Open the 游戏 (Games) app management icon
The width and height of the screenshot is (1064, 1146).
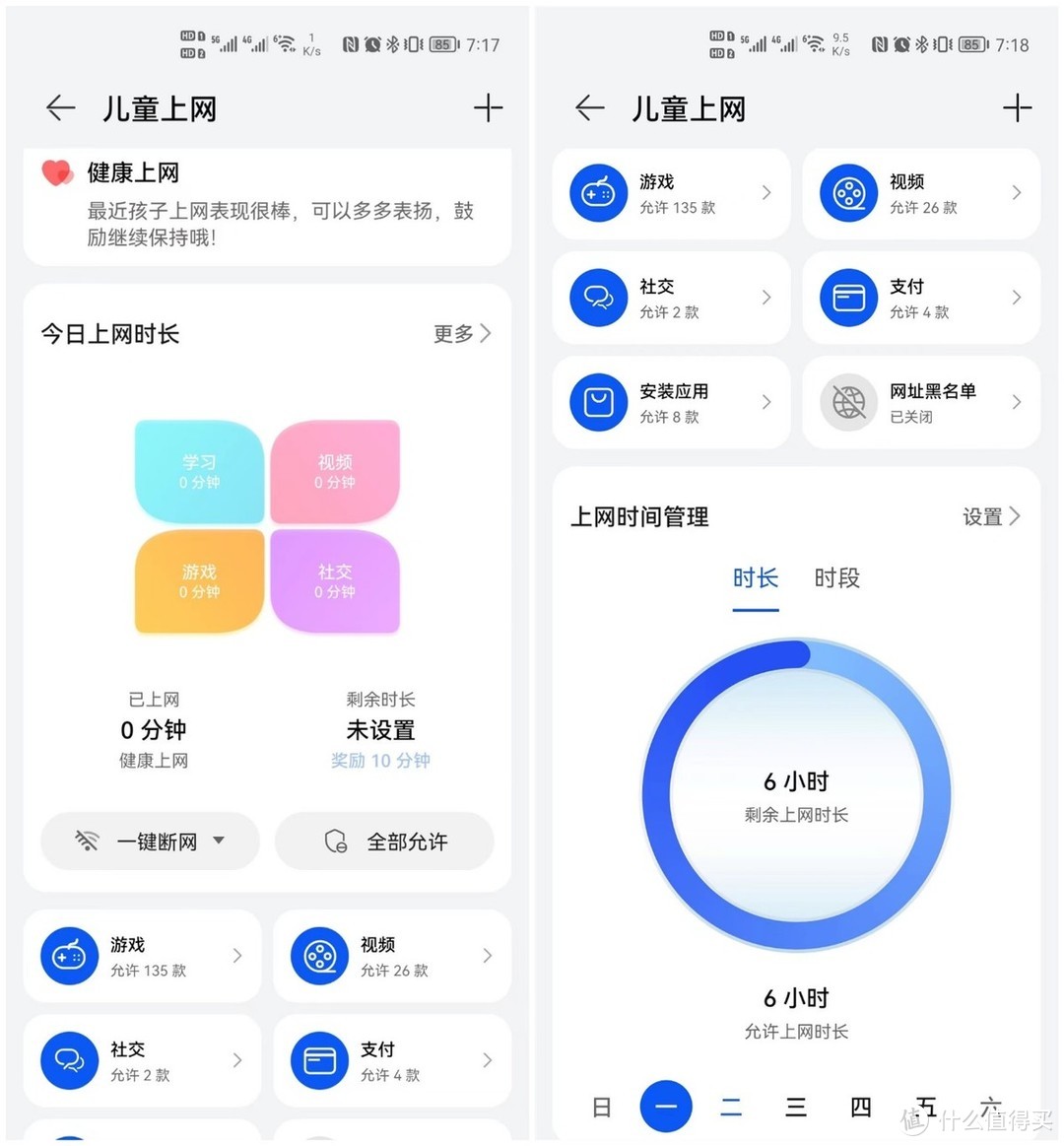(598, 194)
